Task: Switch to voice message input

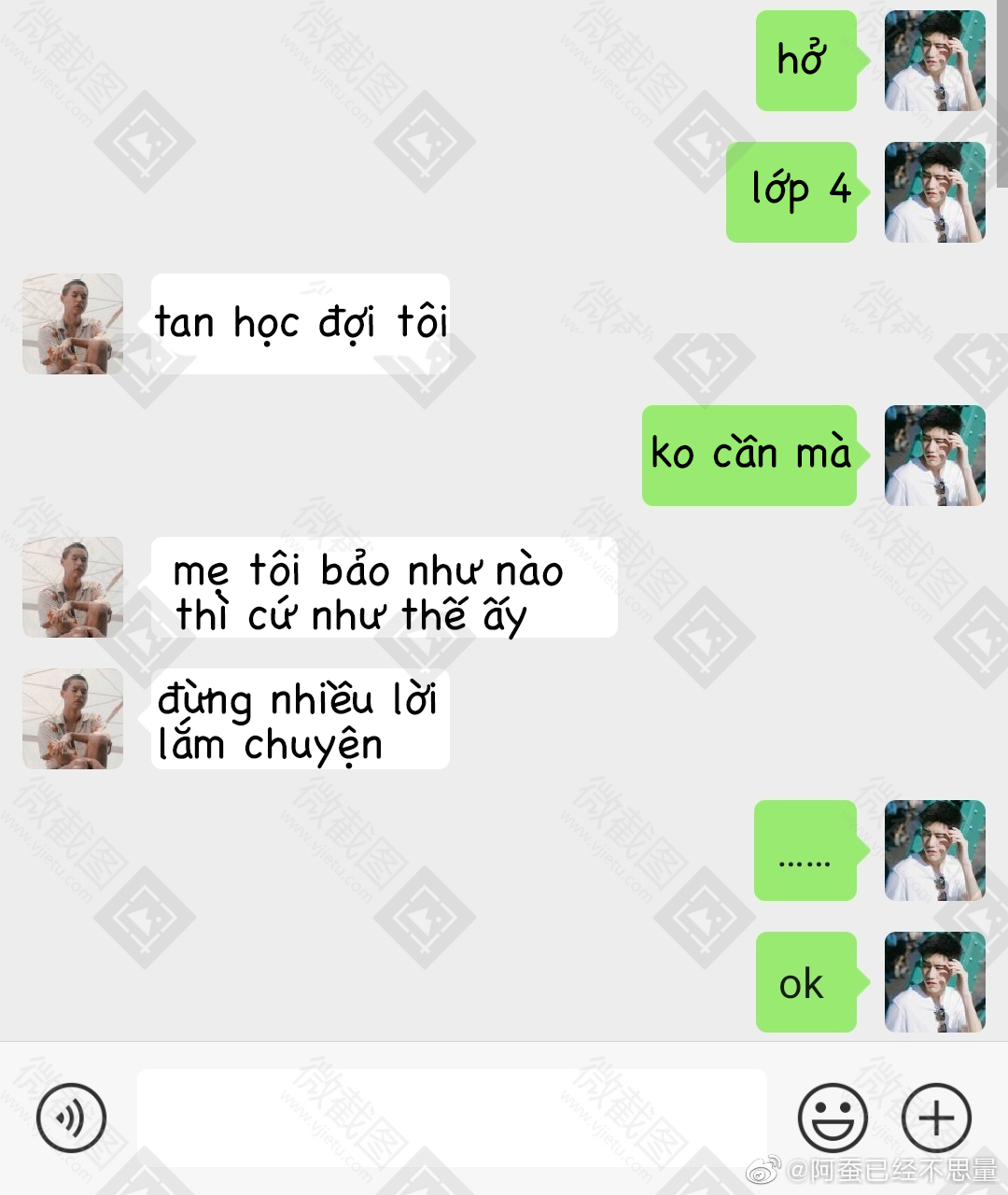Action: (71, 1118)
